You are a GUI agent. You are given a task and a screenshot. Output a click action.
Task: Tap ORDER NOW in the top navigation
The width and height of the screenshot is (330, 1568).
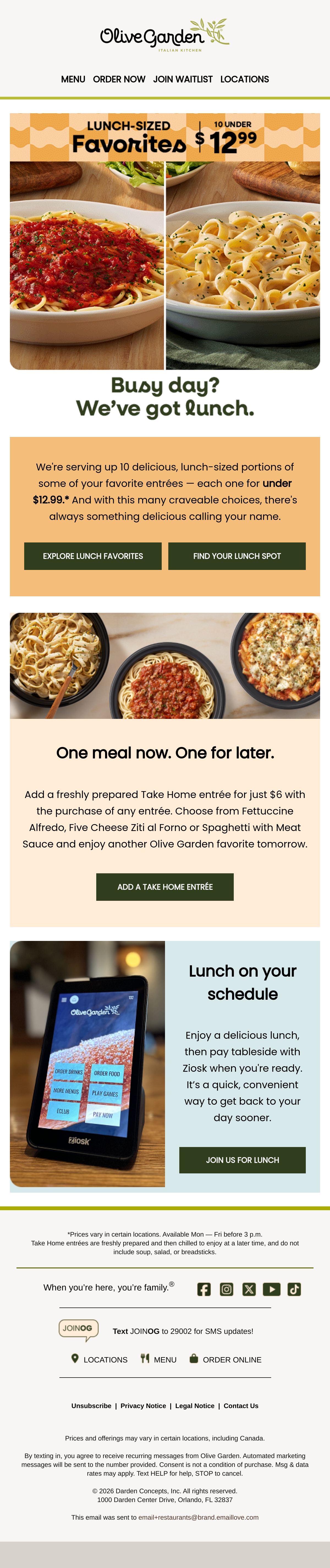point(119,79)
